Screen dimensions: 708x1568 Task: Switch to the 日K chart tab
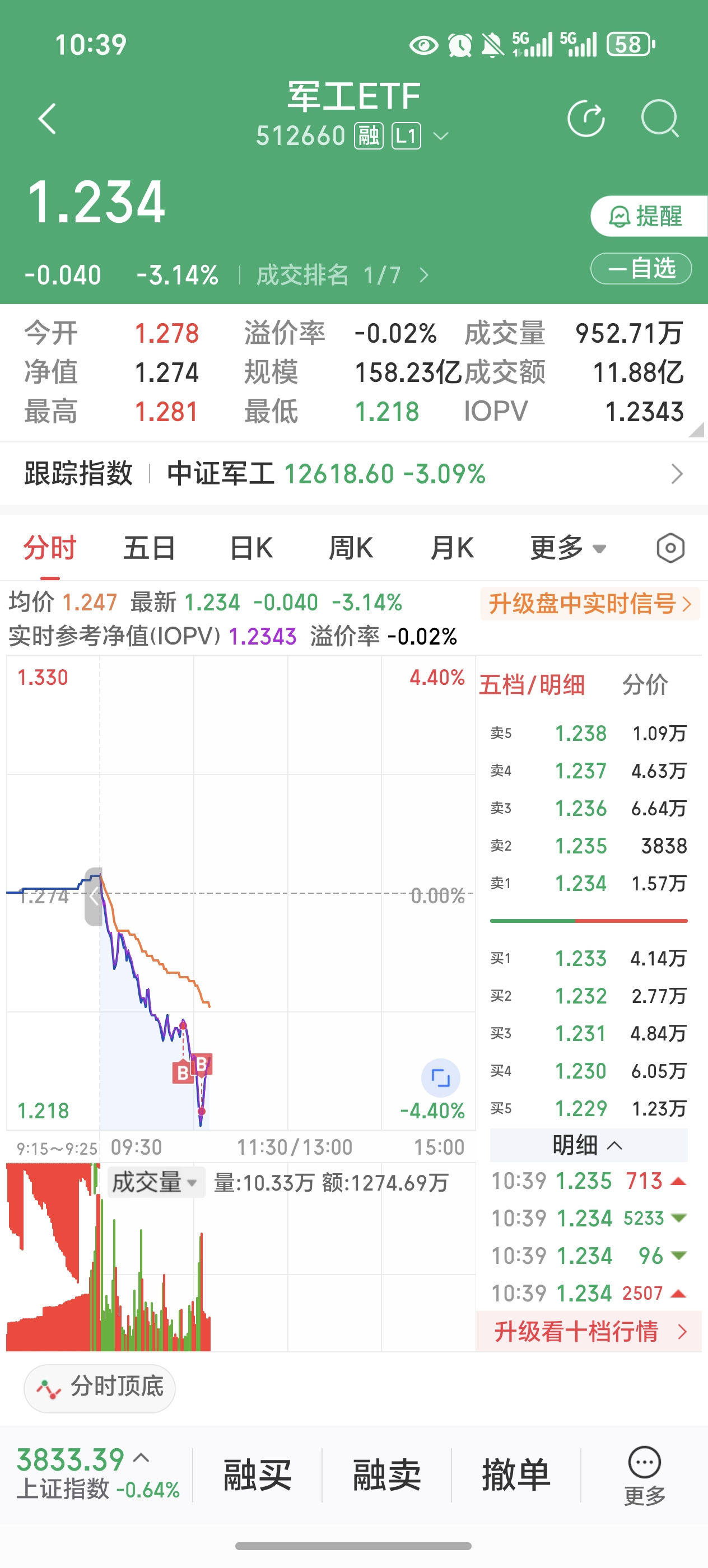(x=251, y=548)
